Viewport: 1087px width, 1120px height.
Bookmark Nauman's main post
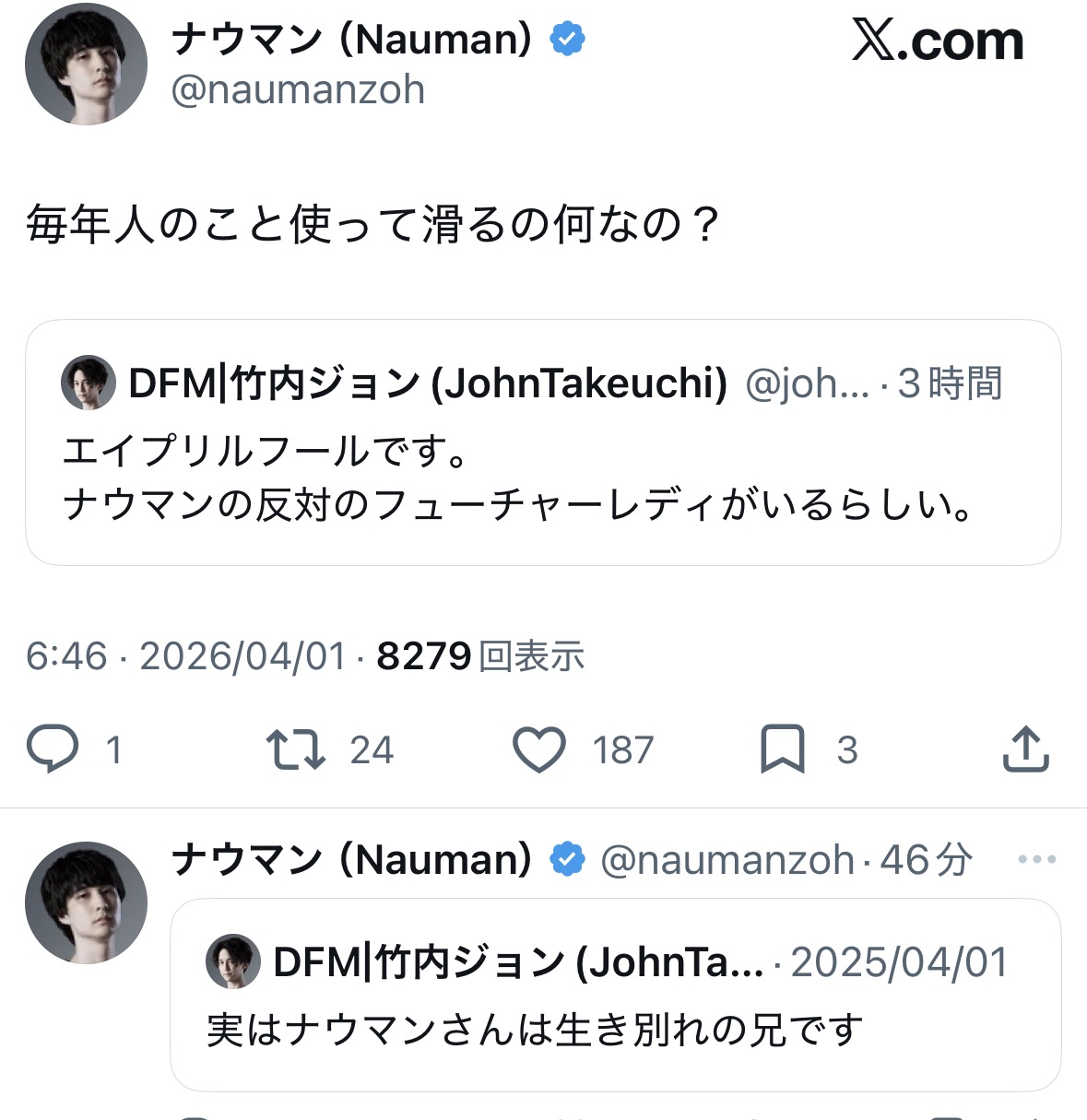click(x=782, y=749)
